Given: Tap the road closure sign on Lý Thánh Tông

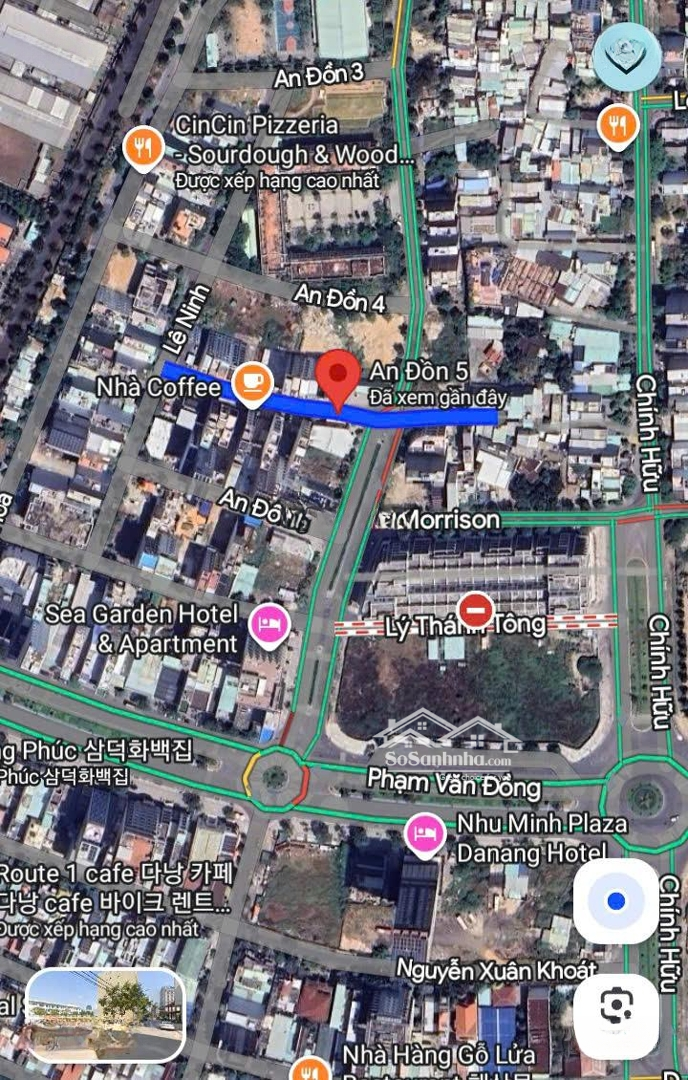Looking at the screenshot, I should click(475, 610).
